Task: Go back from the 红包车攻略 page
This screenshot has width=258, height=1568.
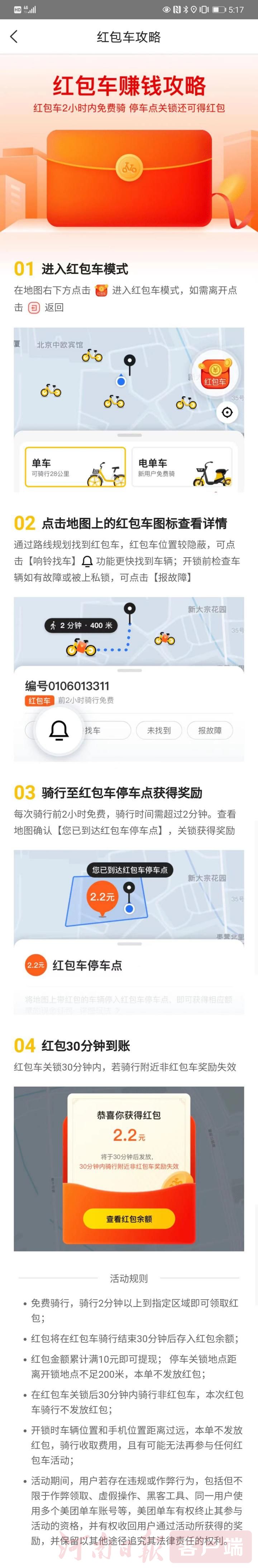Action: point(14,37)
